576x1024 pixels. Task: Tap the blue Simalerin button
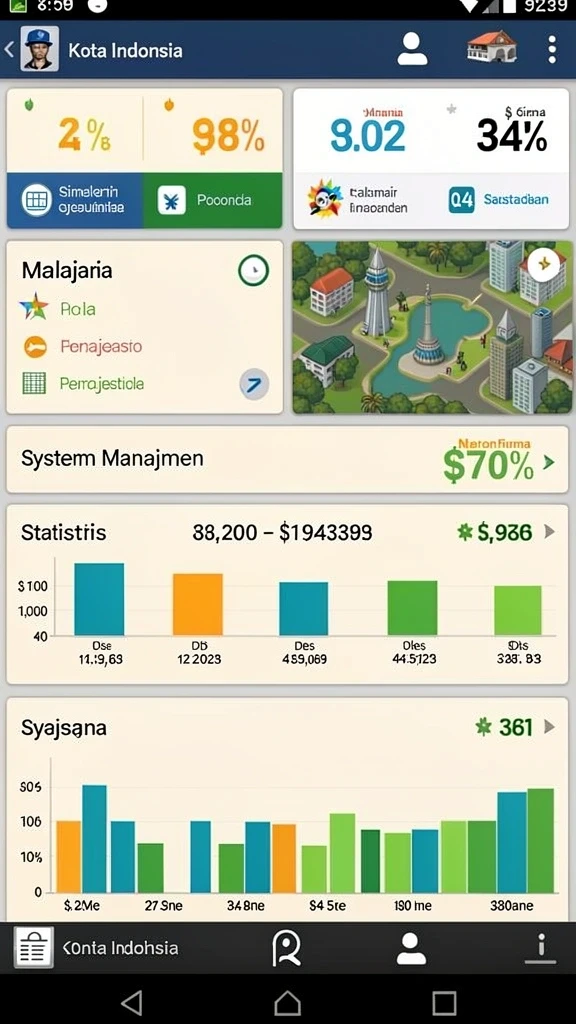point(74,200)
